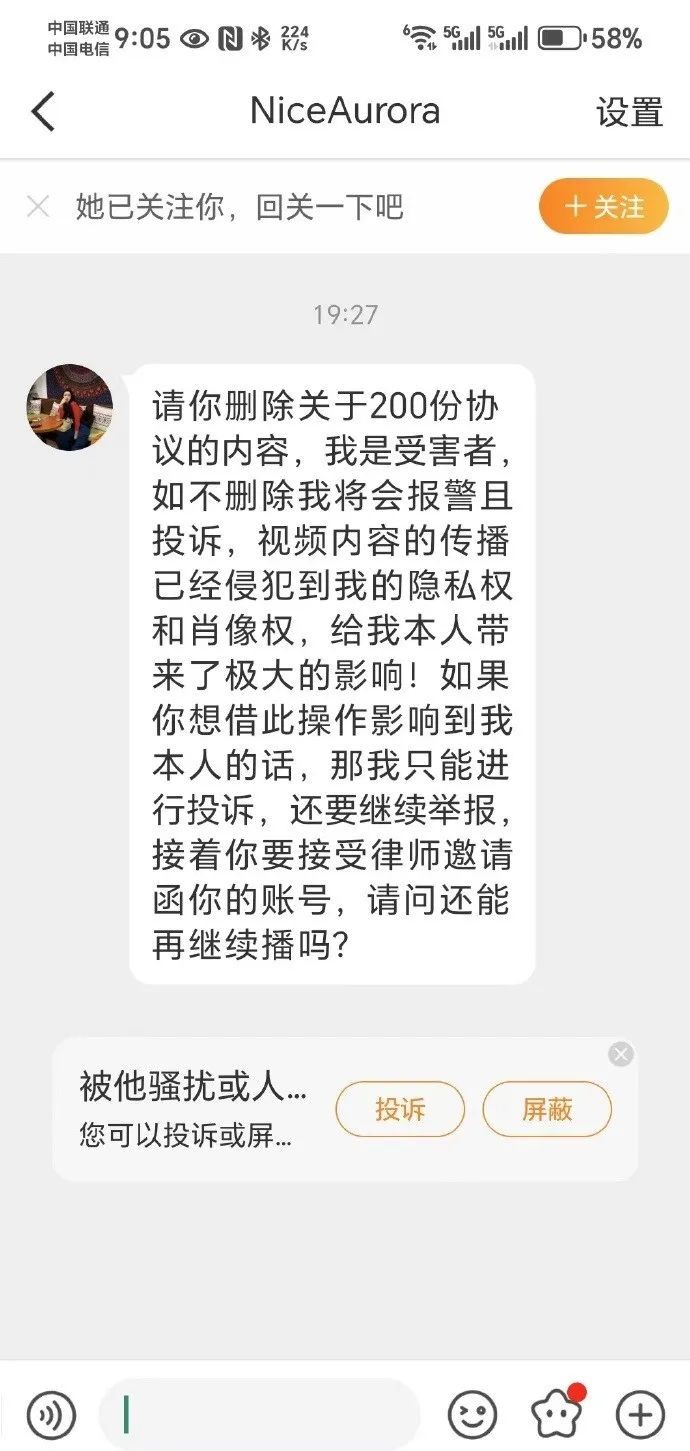
Task: Block this user via 屏蔽
Action: click(547, 1108)
